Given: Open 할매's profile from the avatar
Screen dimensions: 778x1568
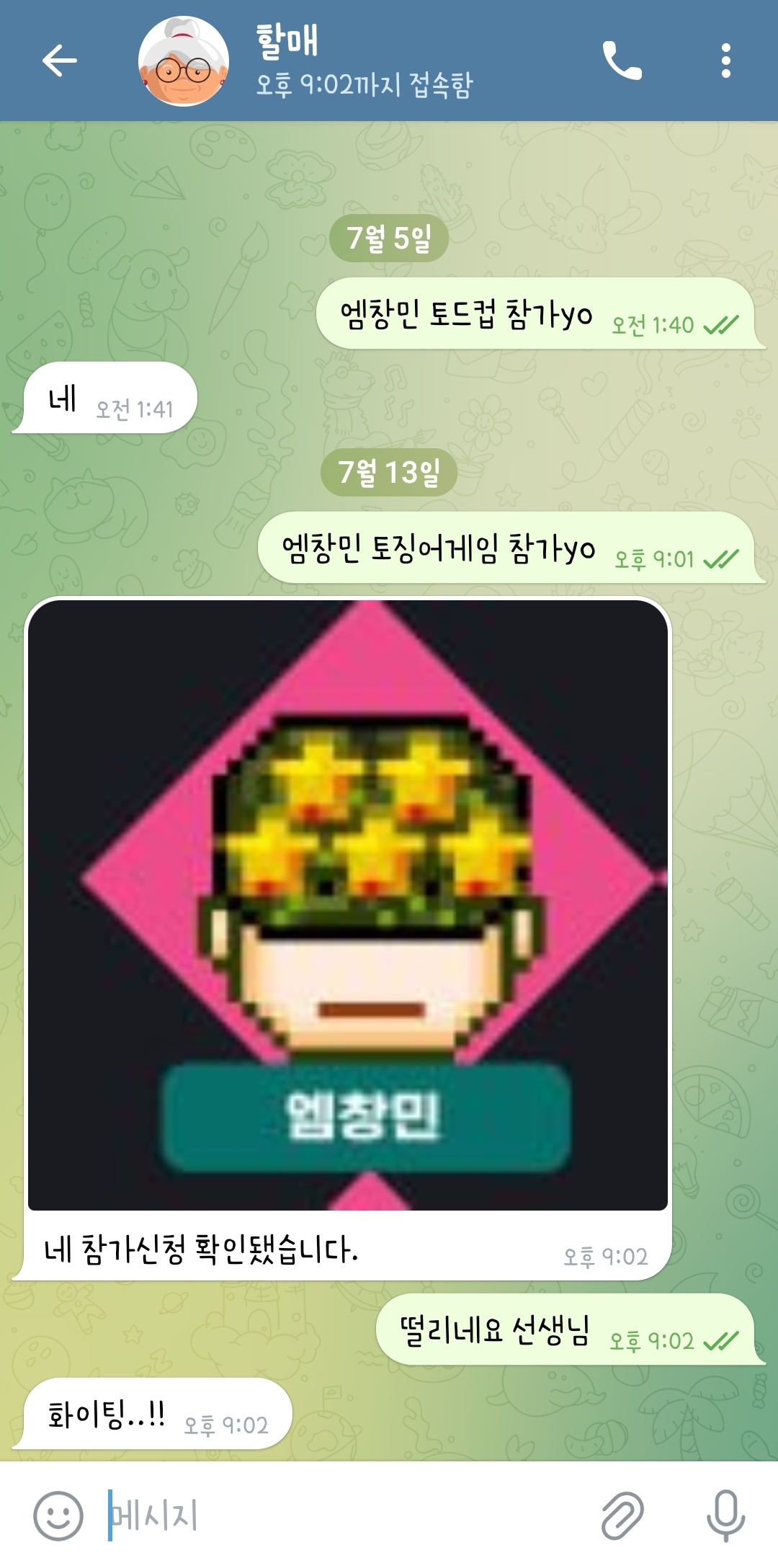Looking at the screenshot, I should point(184,61).
